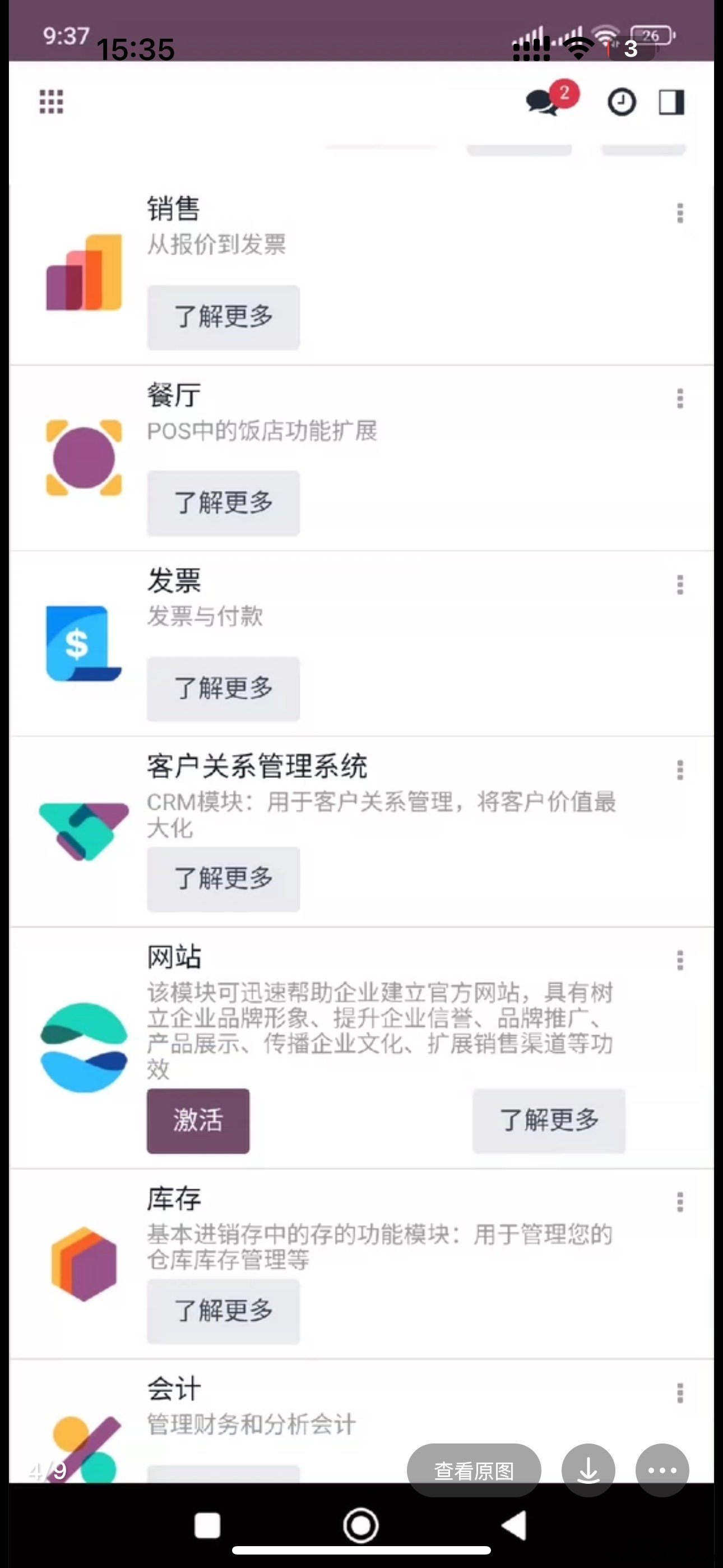This screenshot has width=723, height=1568.
Task: View the original image via 查看原图
Action: point(474,1470)
